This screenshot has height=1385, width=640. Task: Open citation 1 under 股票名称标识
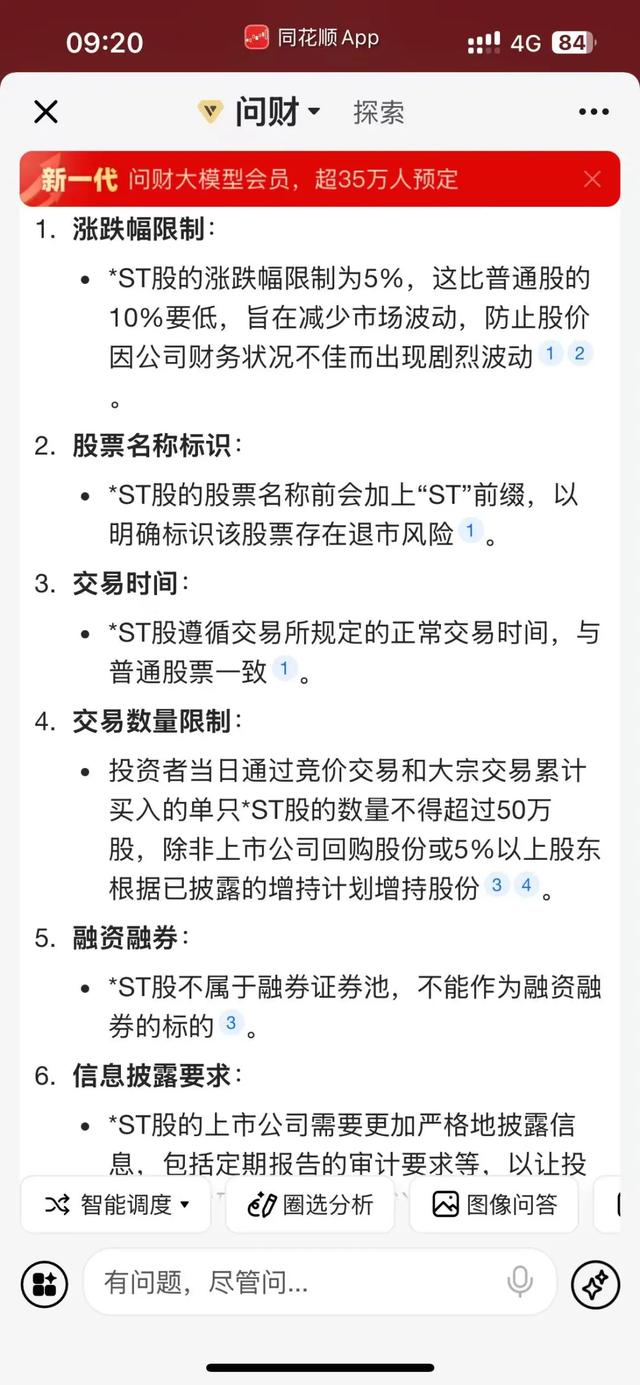(x=471, y=531)
